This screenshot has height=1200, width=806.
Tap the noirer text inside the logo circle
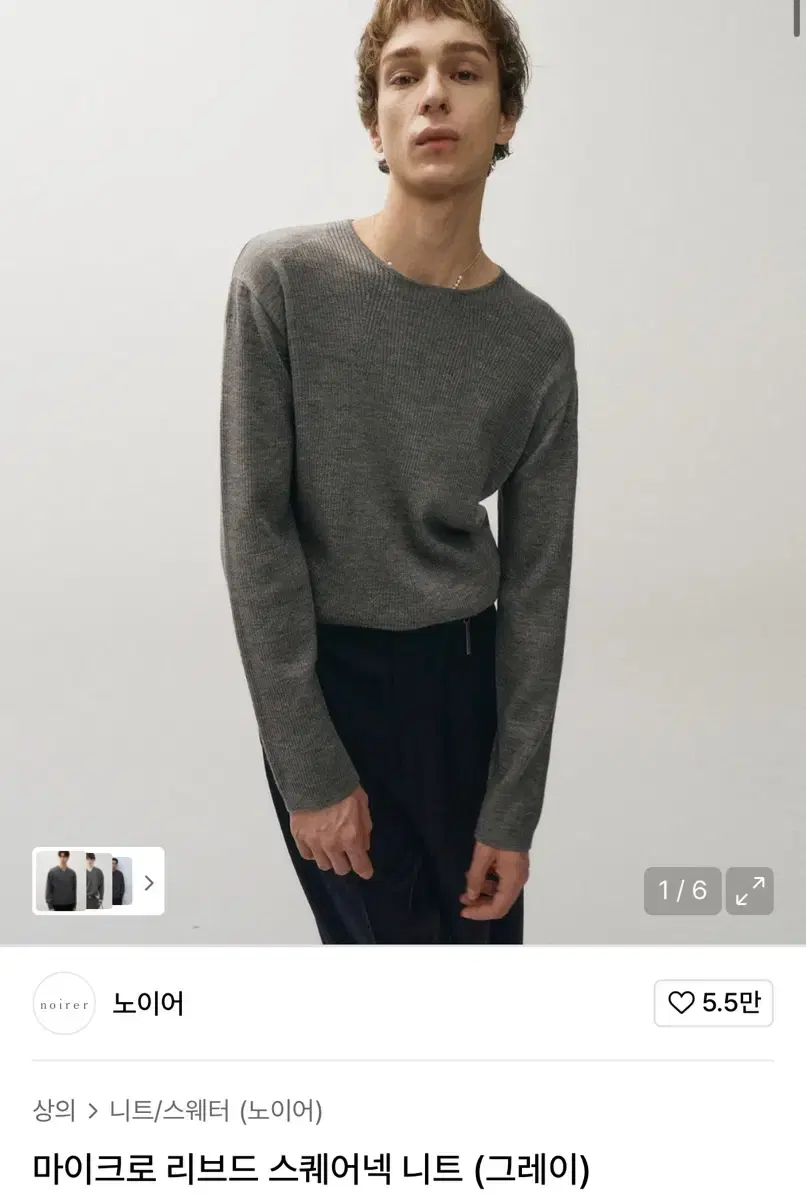pos(64,1003)
